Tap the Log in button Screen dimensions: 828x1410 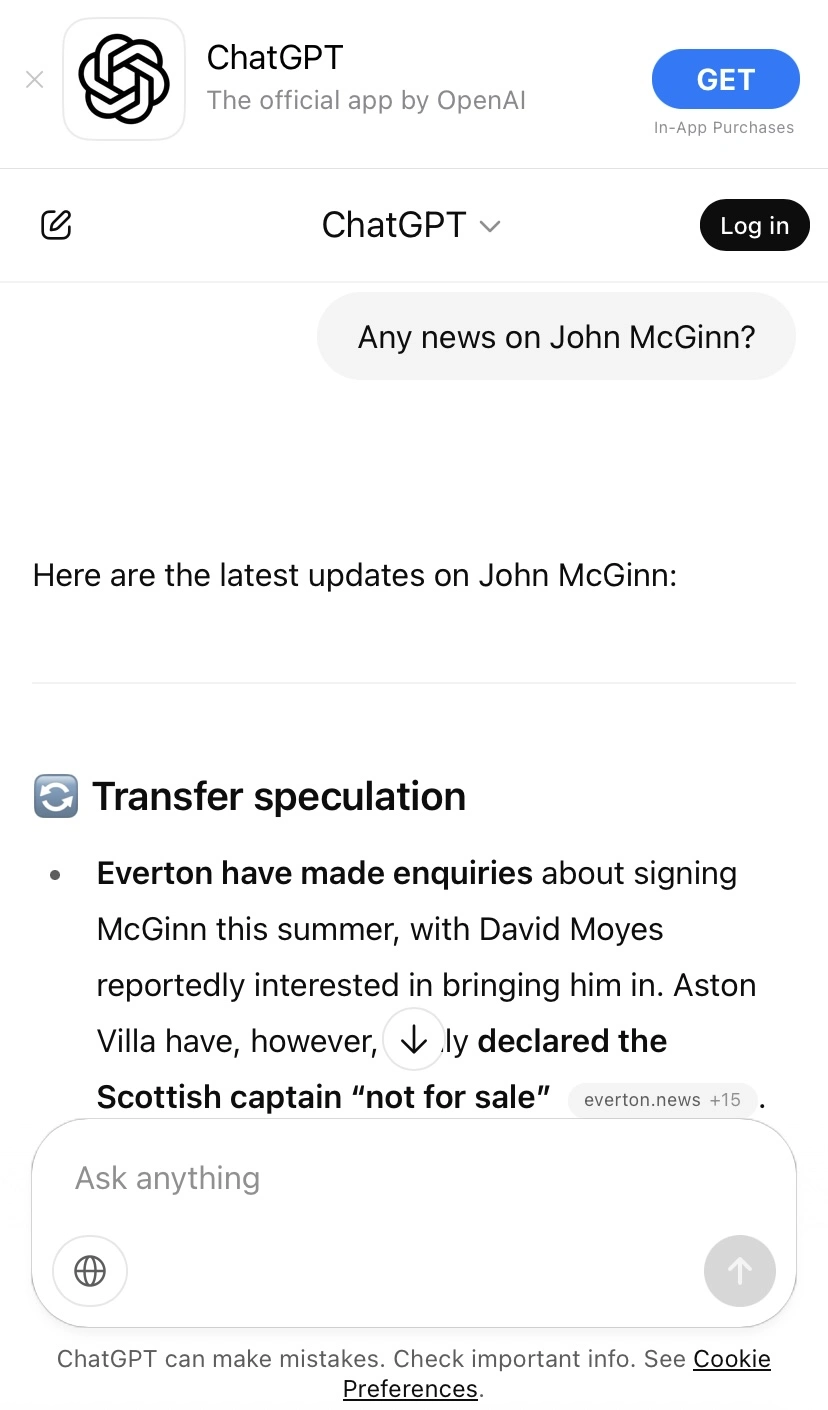(x=754, y=225)
